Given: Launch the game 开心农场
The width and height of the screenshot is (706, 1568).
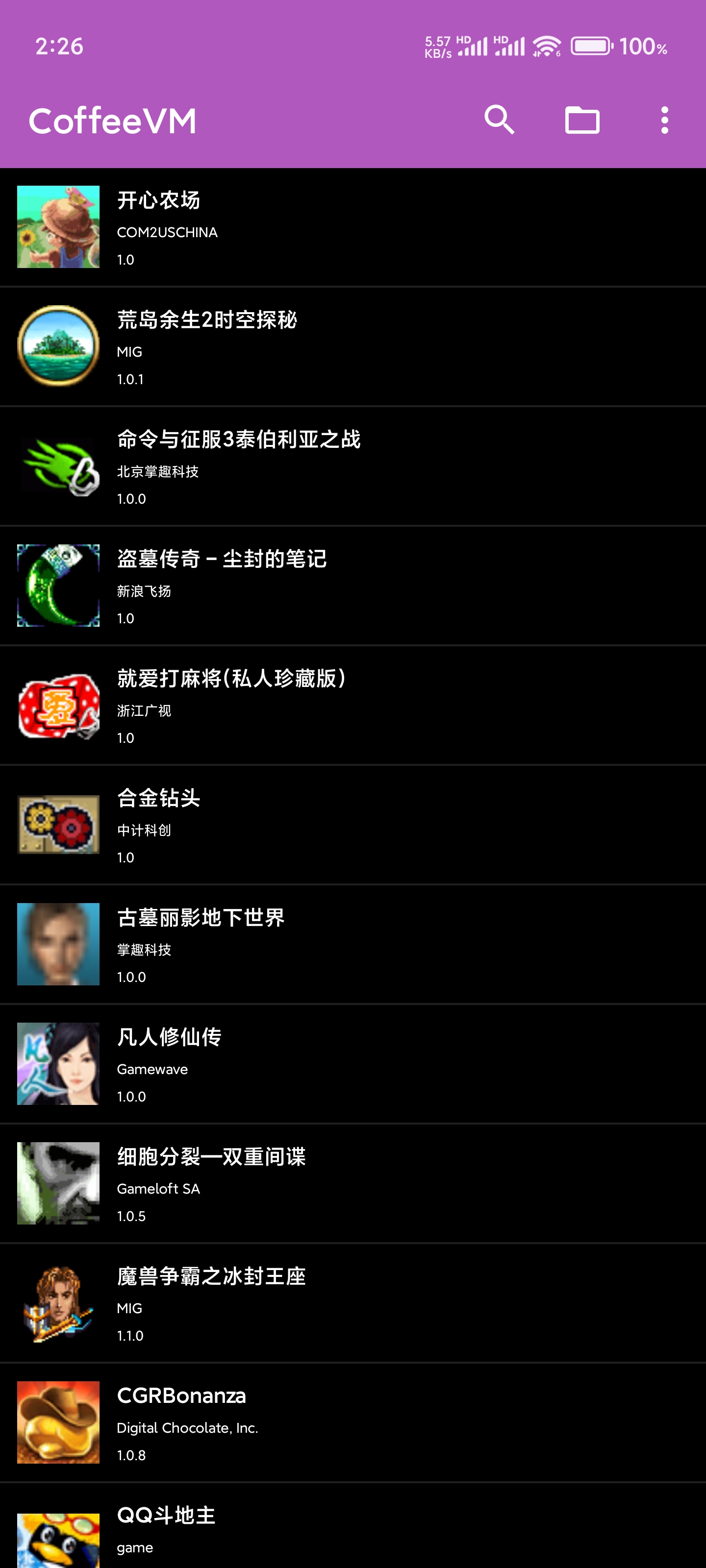Looking at the screenshot, I should (353, 227).
